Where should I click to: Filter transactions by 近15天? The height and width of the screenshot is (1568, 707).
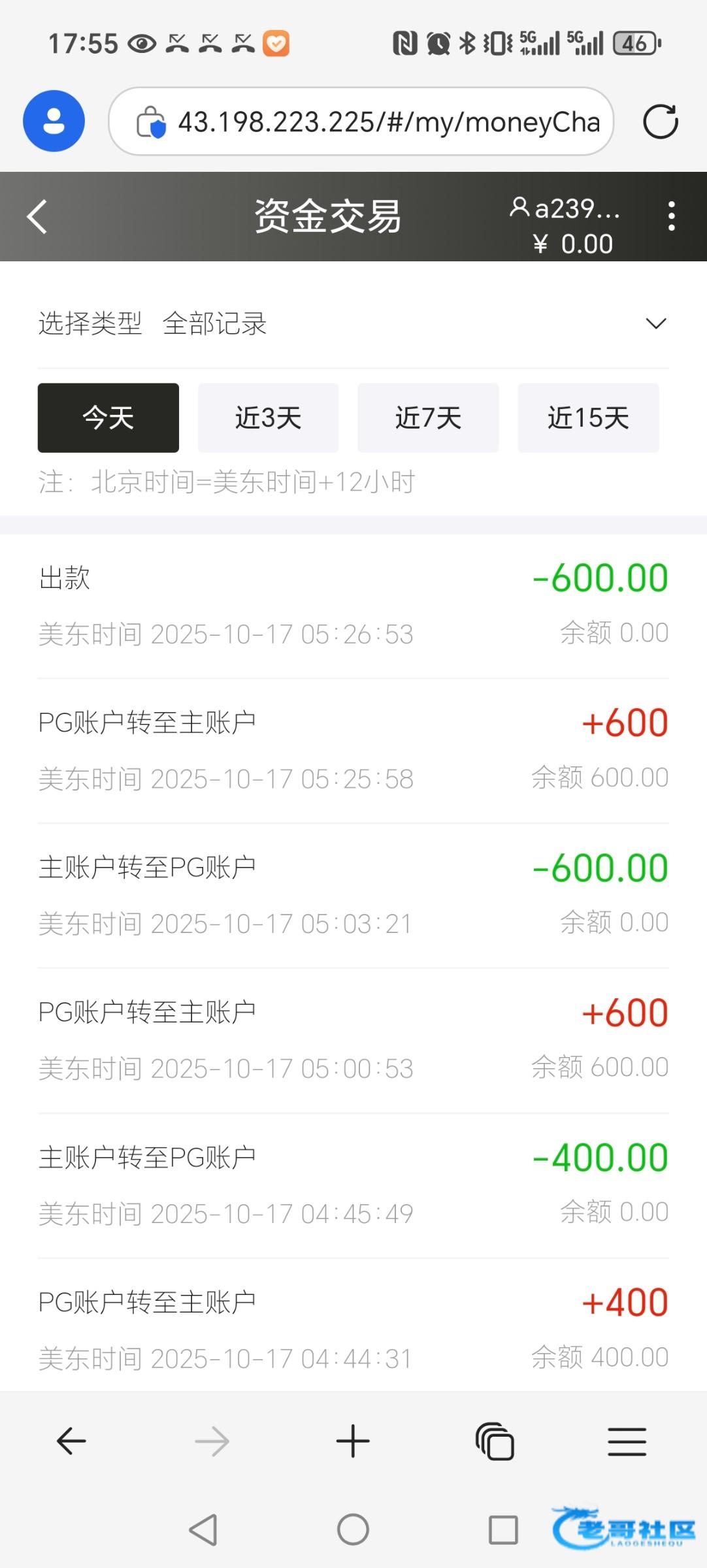(x=588, y=418)
